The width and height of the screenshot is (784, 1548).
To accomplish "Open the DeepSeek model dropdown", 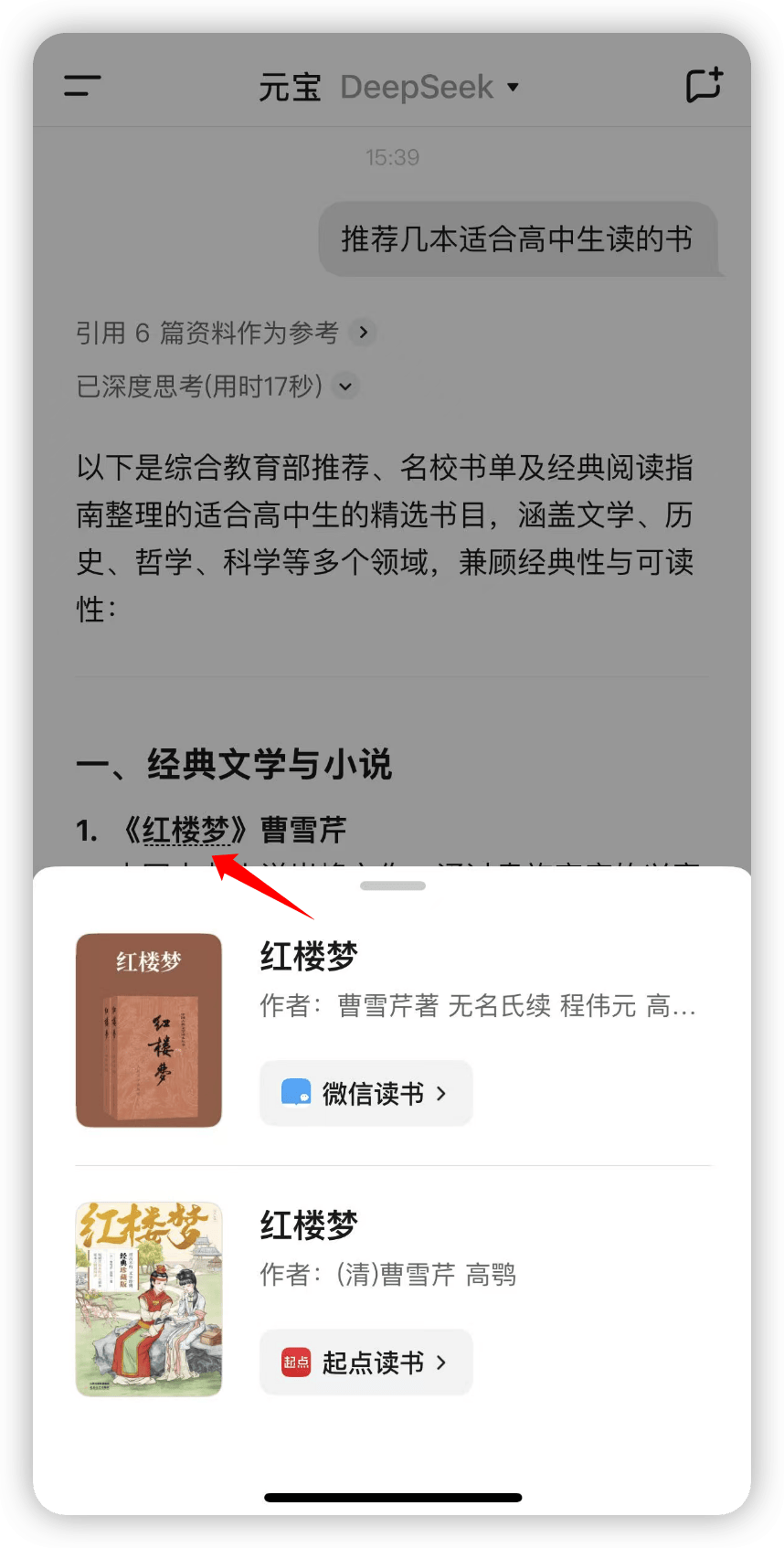I will [x=429, y=88].
